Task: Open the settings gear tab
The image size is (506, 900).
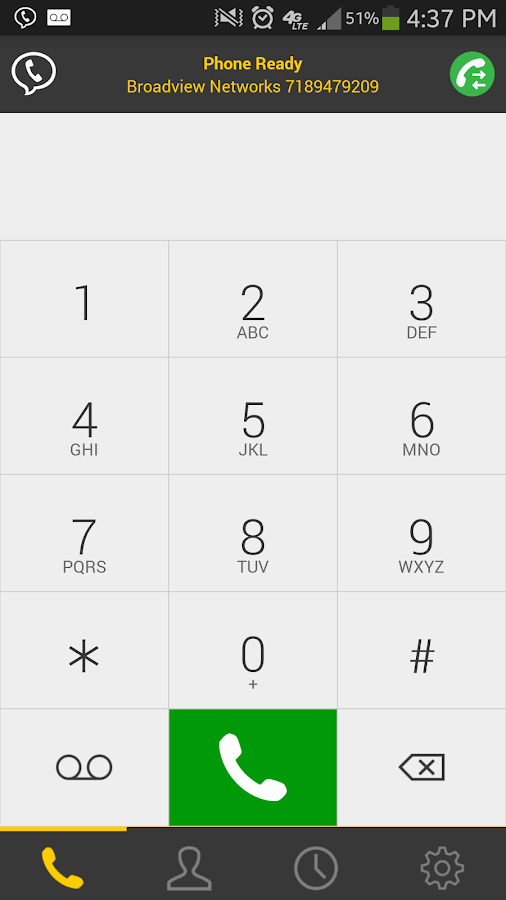Action: [442, 866]
